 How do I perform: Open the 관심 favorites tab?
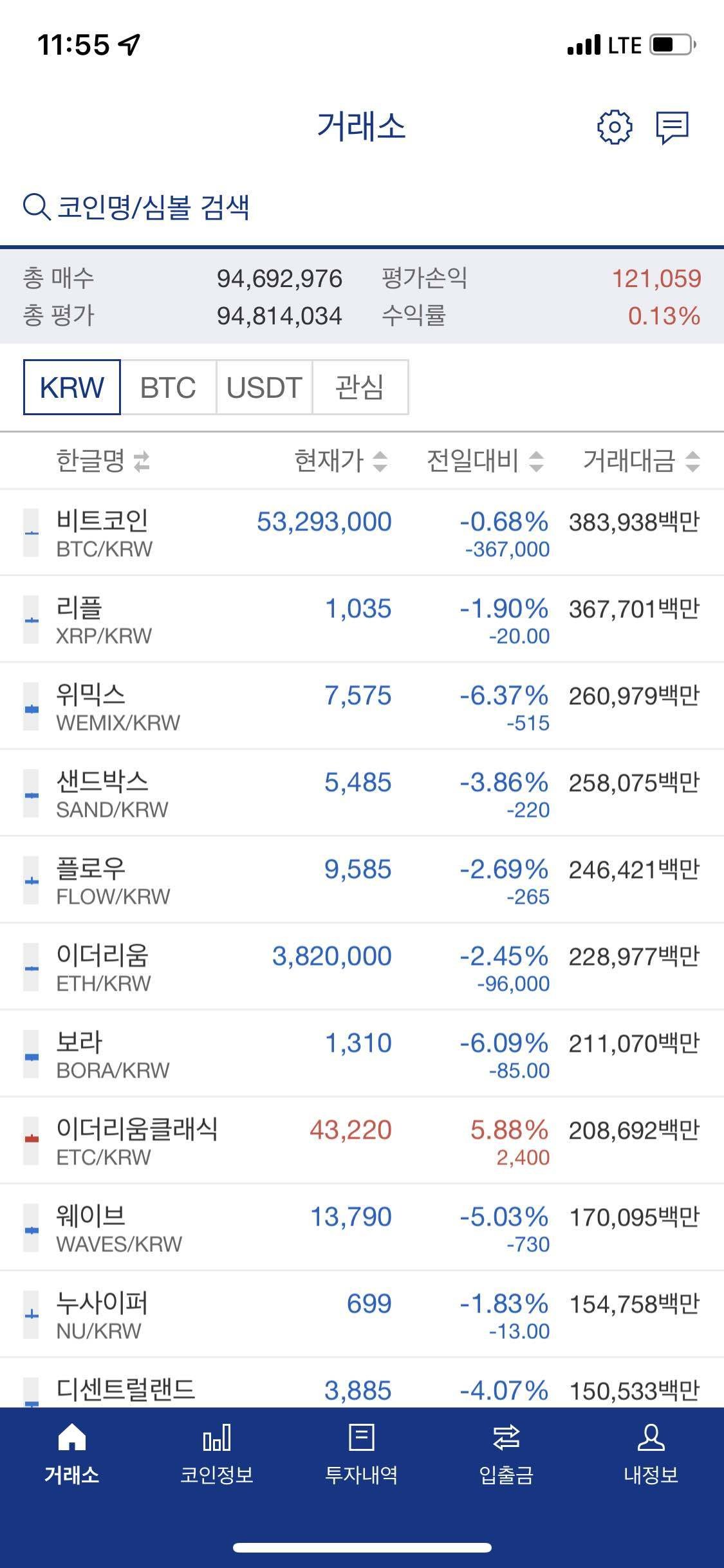coord(360,387)
